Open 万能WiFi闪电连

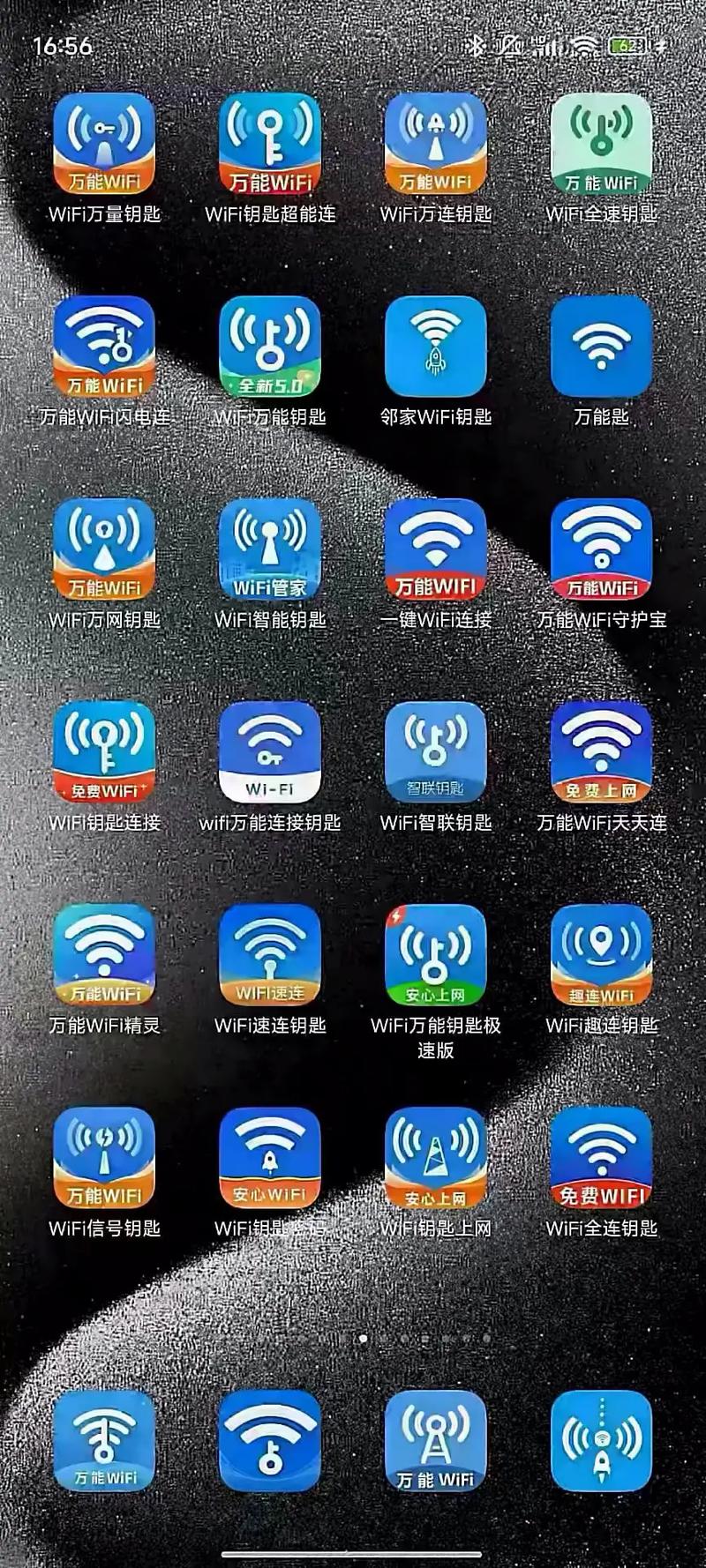click(103, 347)
